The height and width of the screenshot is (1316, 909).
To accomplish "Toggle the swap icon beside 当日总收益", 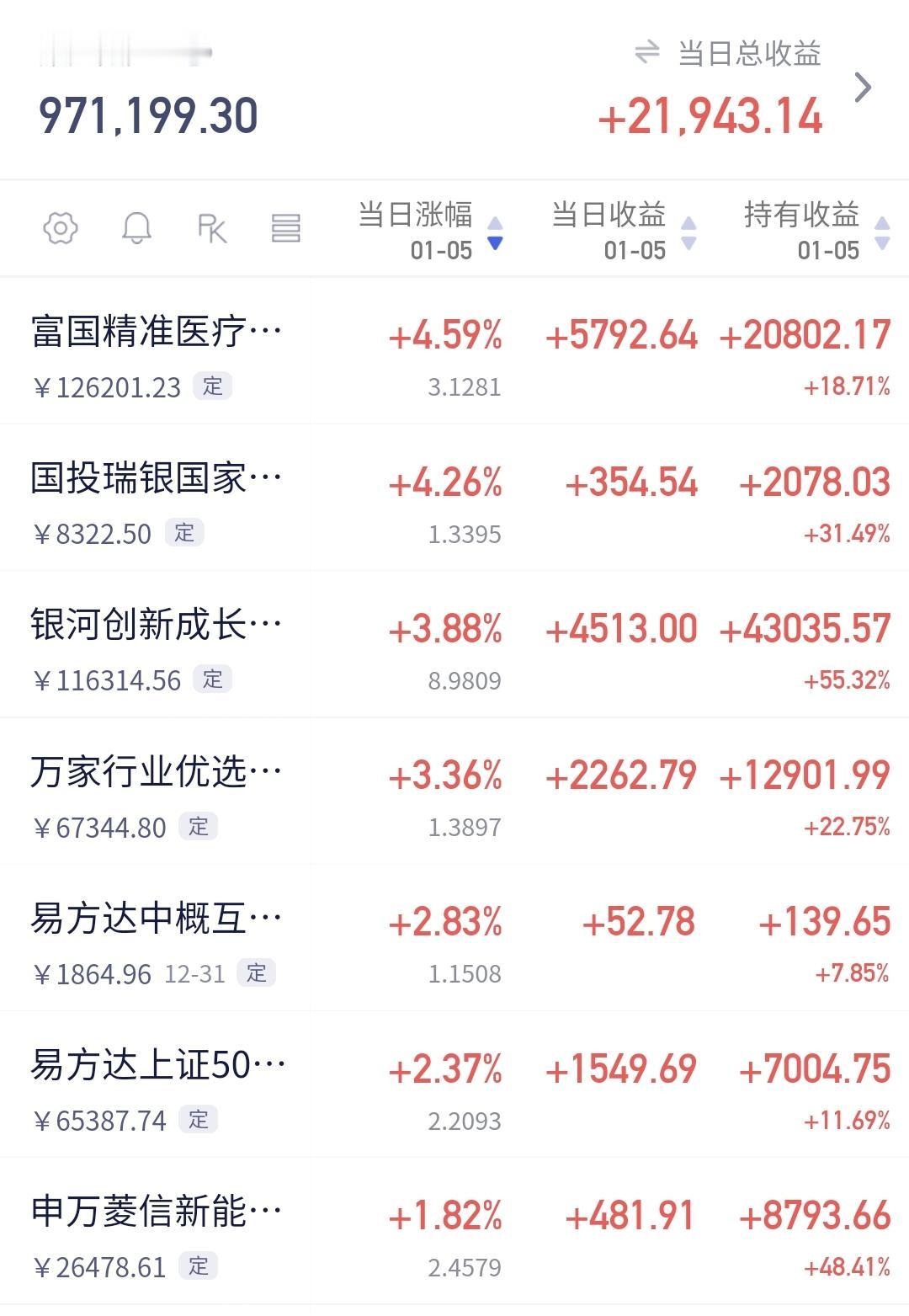I will tap(646, 53).
